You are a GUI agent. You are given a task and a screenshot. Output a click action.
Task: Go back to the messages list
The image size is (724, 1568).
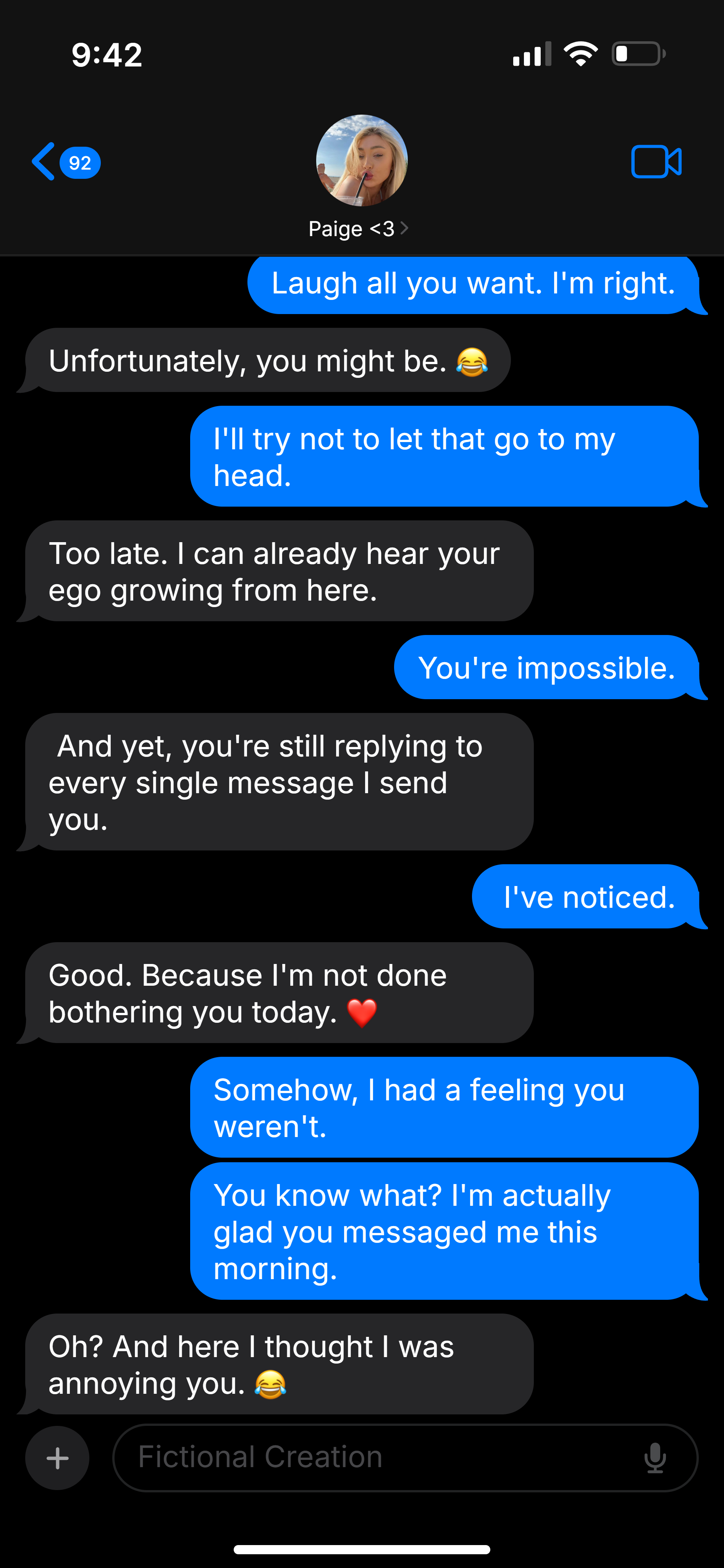click(x=66, y=162)
